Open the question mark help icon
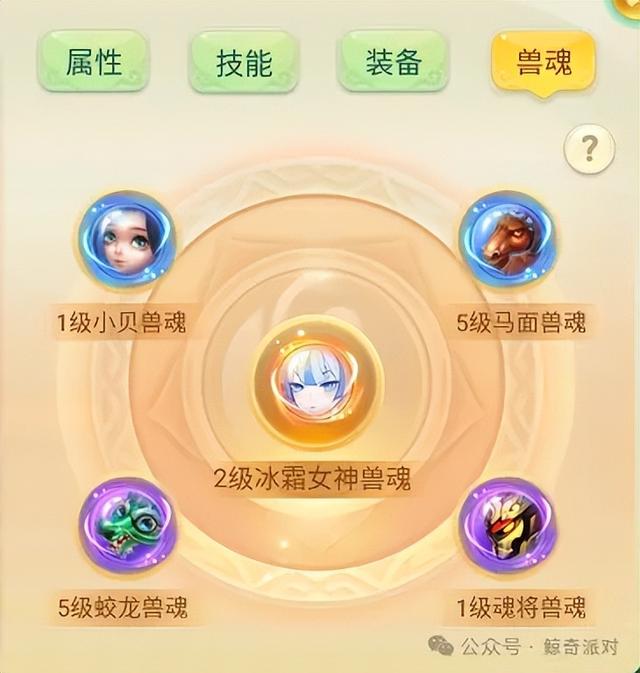This screenshot has width=640, height=673. coord(589,149)
